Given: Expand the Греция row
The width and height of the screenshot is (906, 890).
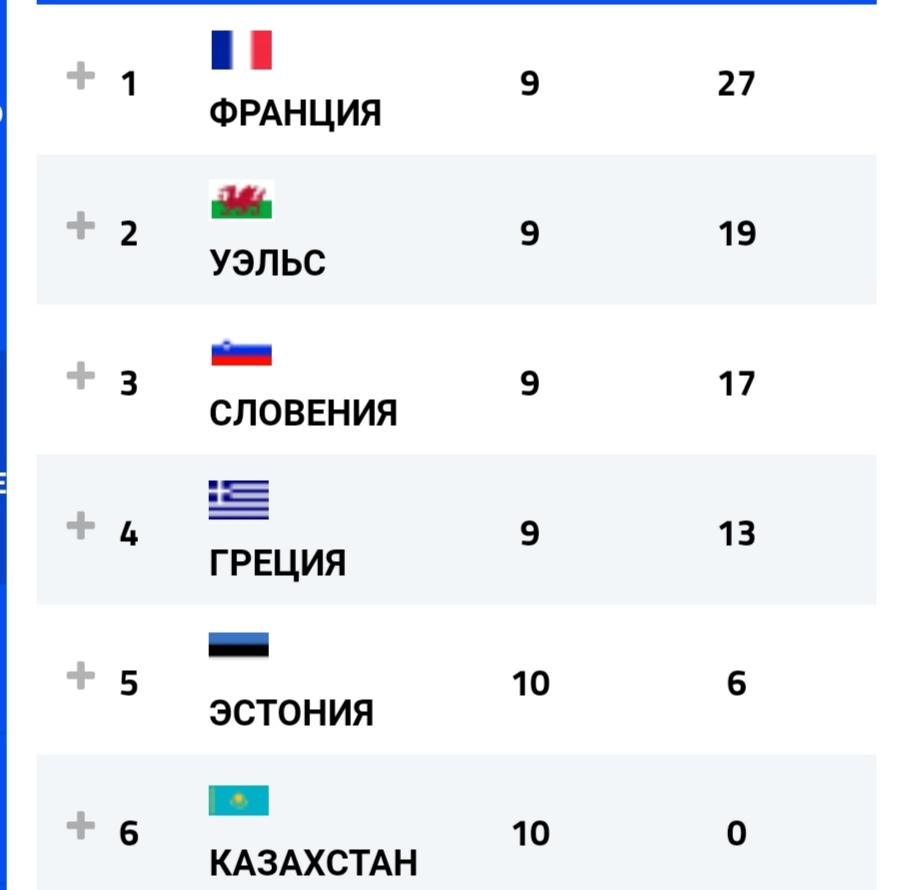Looking at the screenshot, I should pos(81,525).
